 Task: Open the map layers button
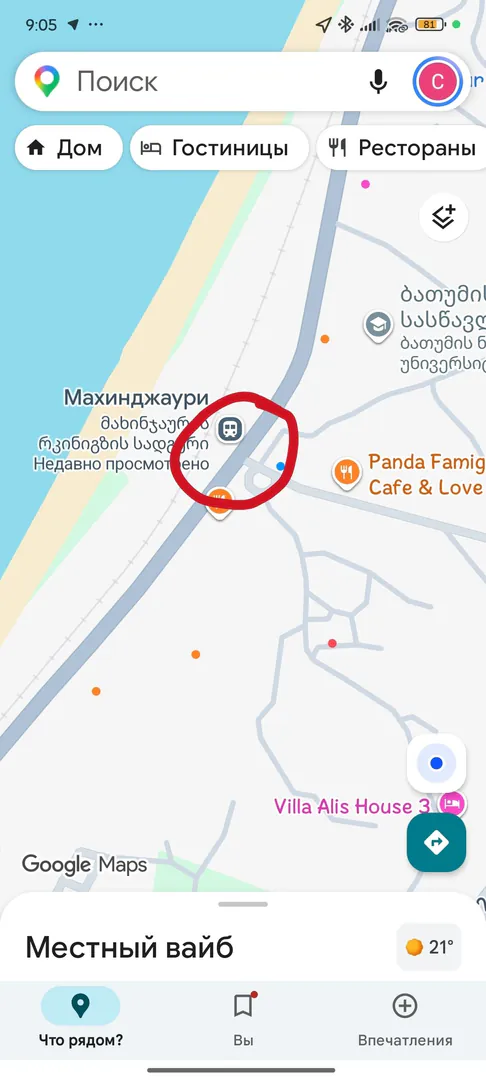(444, 217)
